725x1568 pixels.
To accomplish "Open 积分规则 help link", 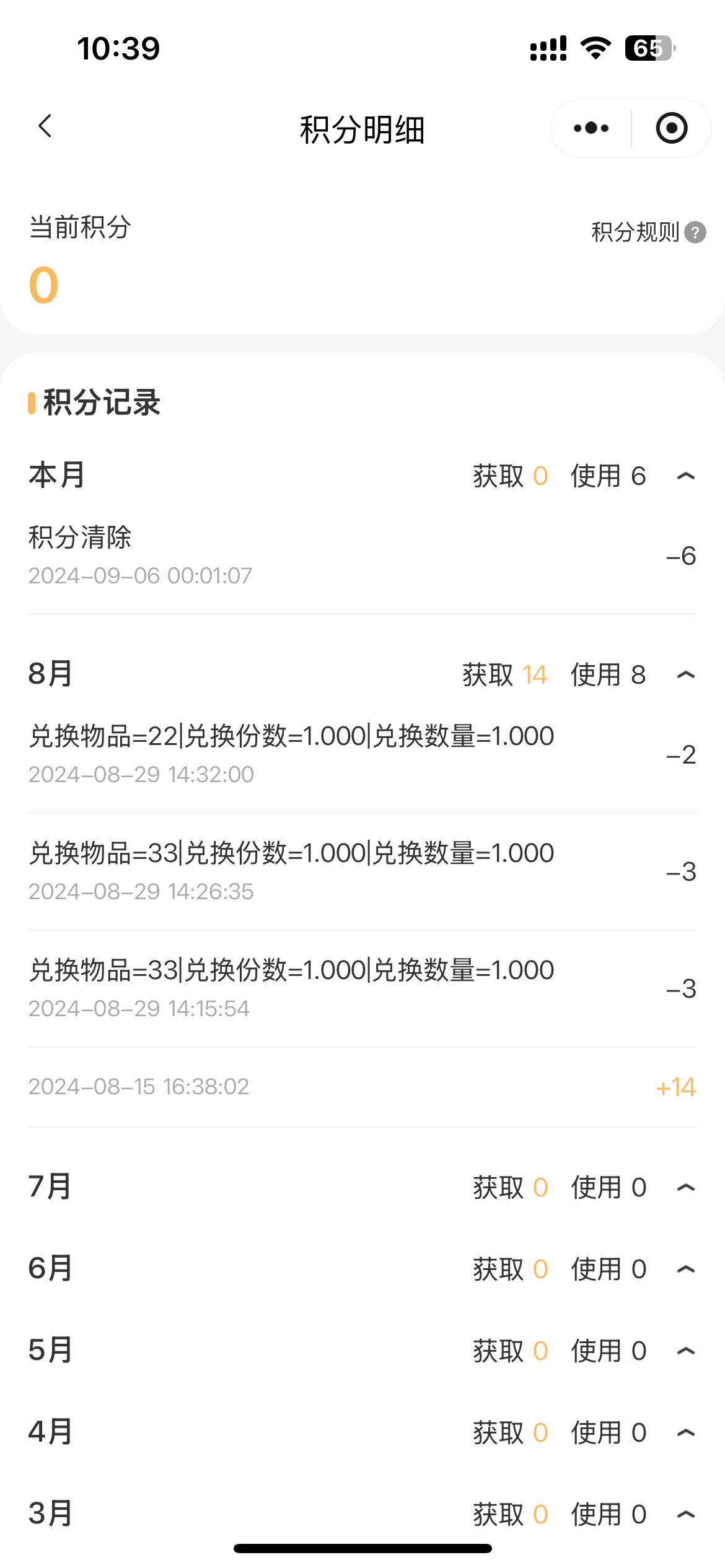I will 648,232.
